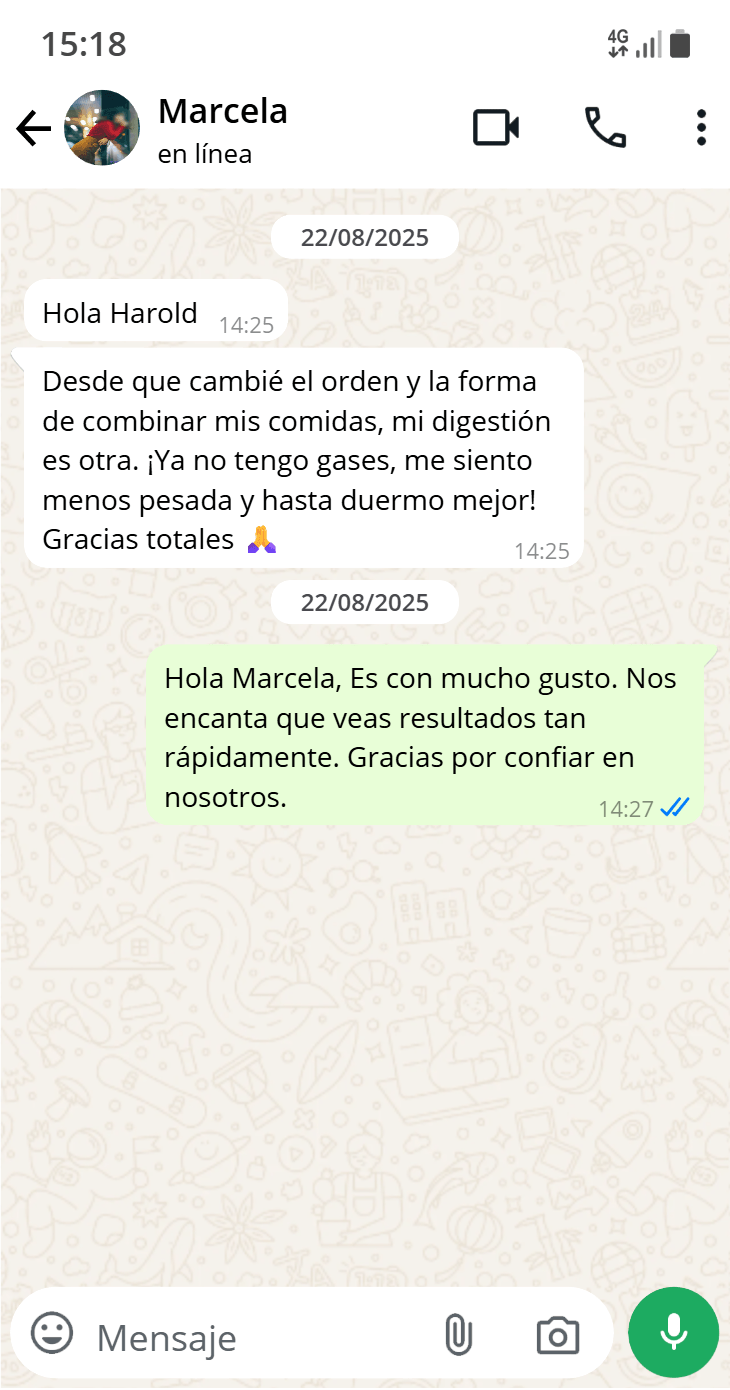Open the emoji picker

click(52, 1334)
